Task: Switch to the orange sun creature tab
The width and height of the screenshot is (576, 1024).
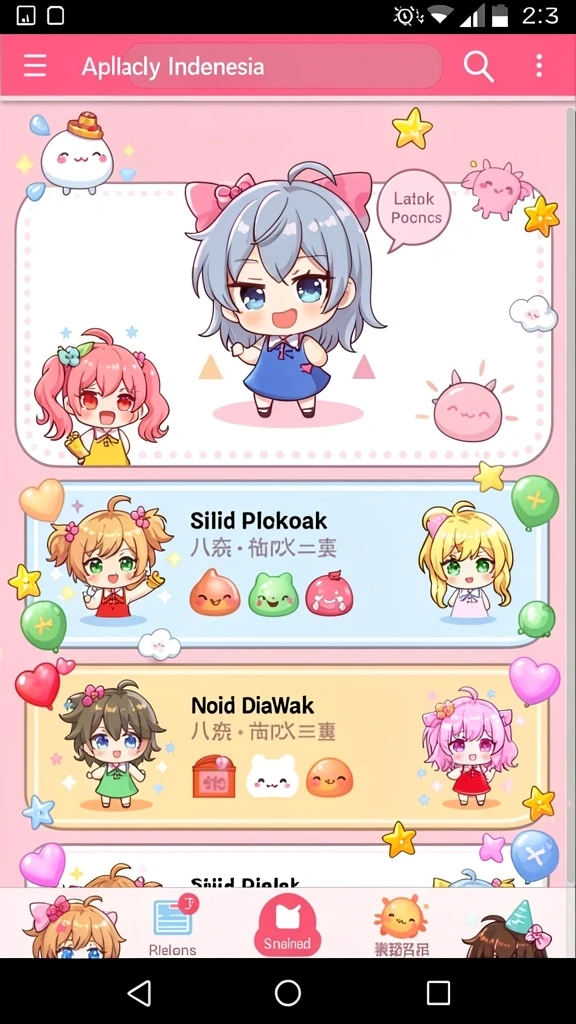Action: pos(402,926)
